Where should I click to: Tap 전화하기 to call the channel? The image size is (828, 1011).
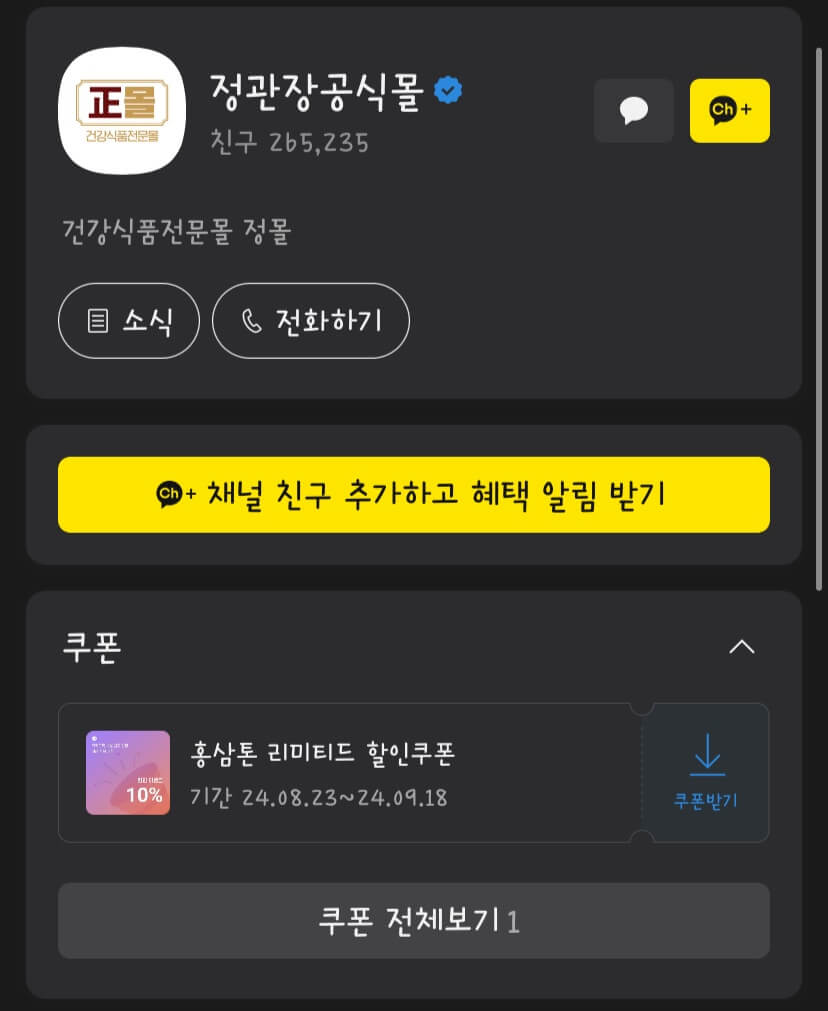(310, 321)
